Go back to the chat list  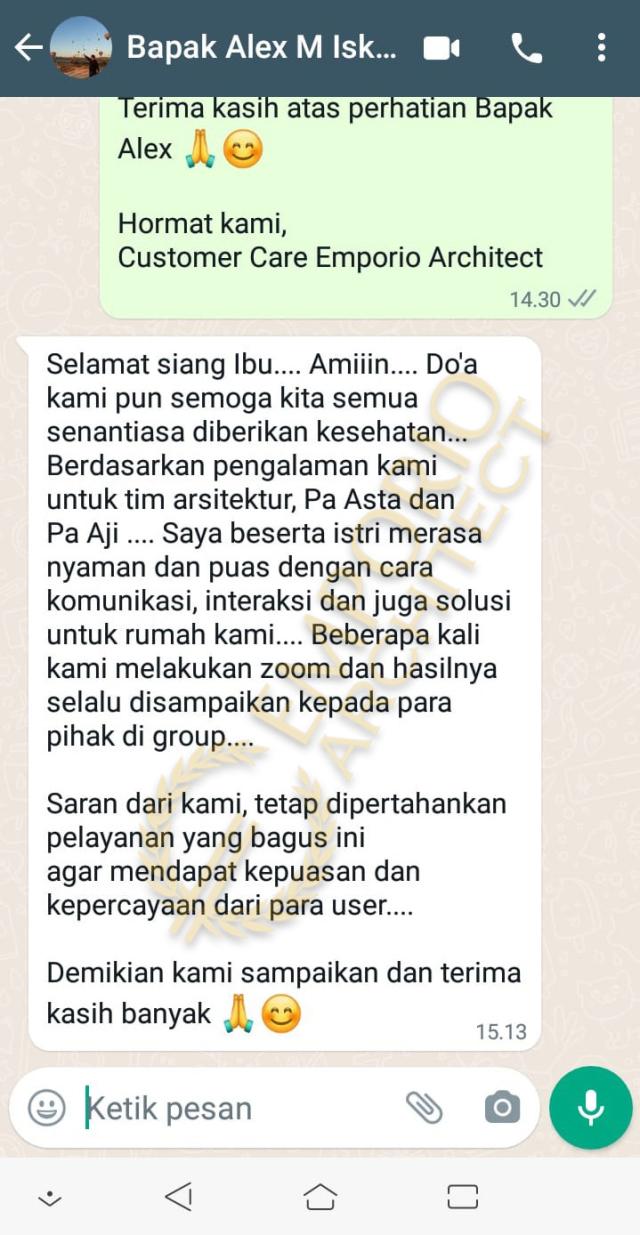28,47
